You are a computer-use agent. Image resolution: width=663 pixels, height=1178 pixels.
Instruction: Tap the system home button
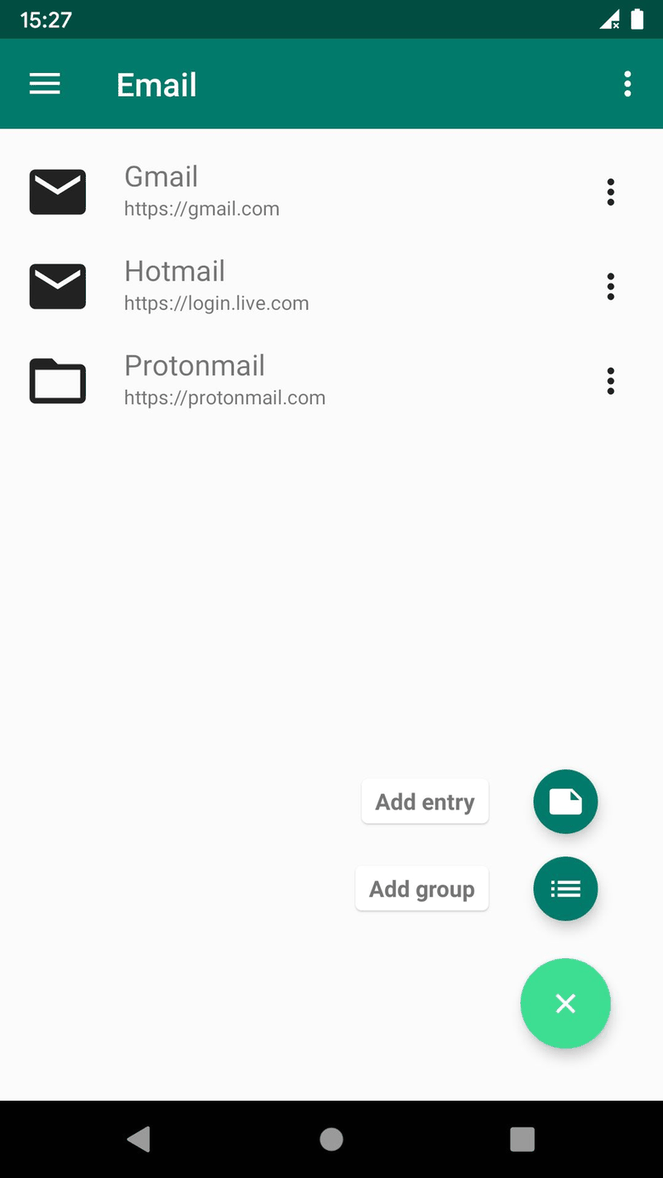point(331,1139)
